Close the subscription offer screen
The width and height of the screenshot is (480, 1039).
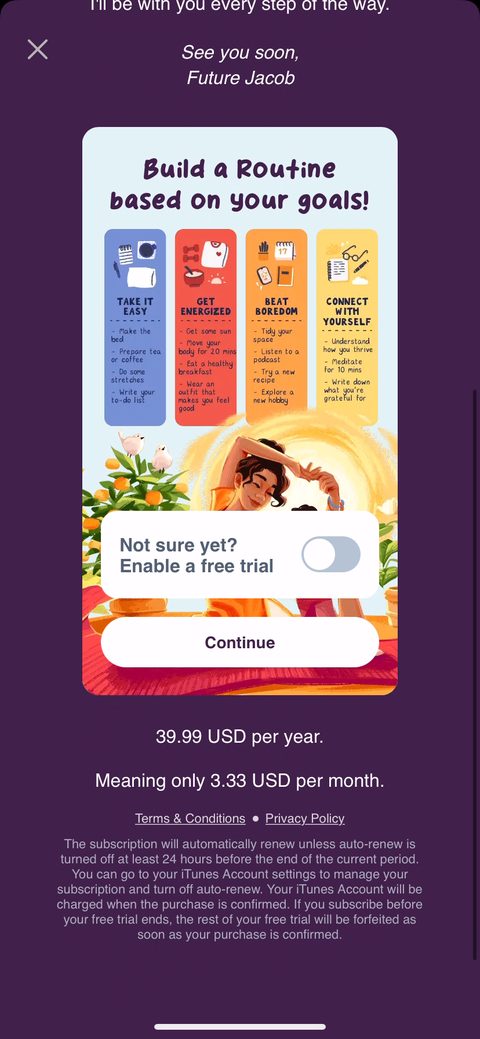pos(38,49)
